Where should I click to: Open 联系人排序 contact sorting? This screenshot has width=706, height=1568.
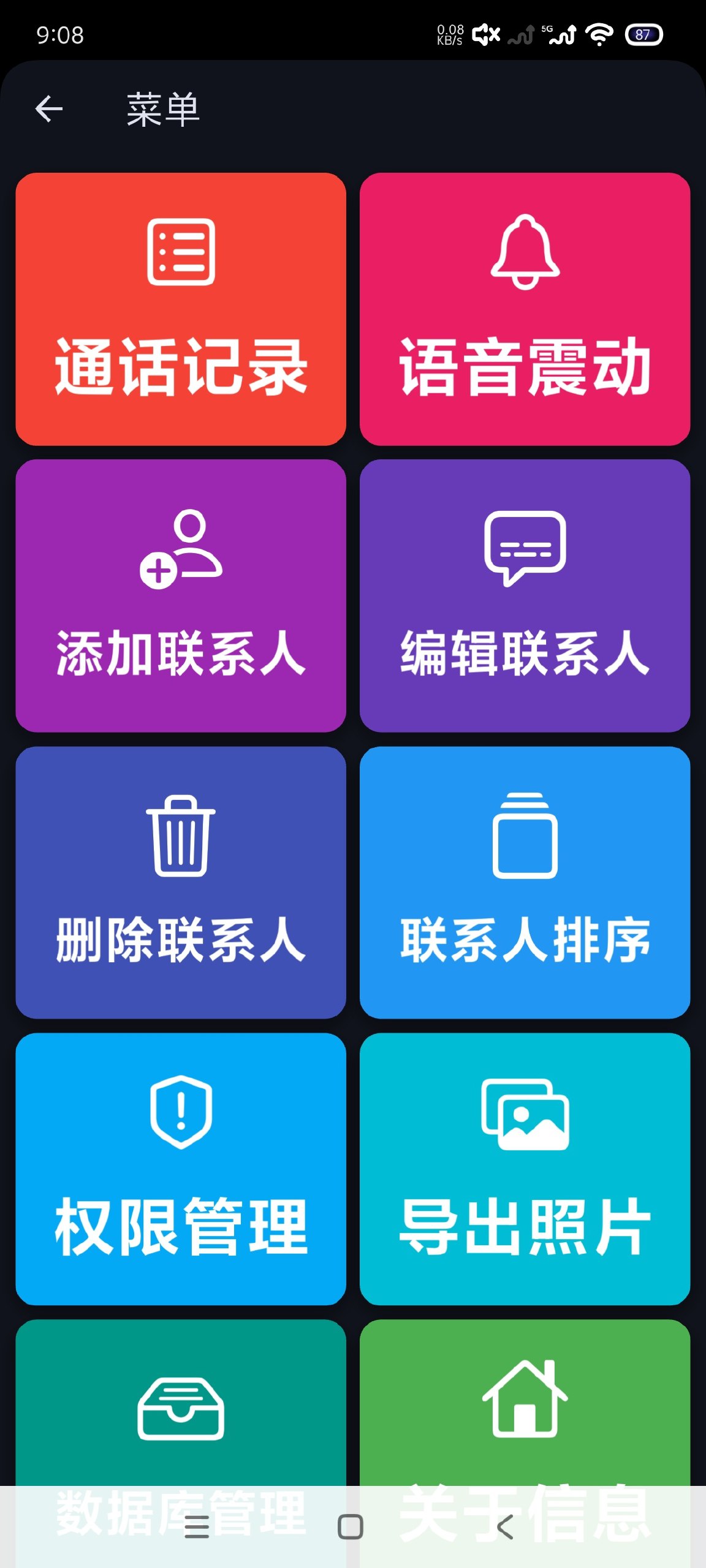click(525, 882)
